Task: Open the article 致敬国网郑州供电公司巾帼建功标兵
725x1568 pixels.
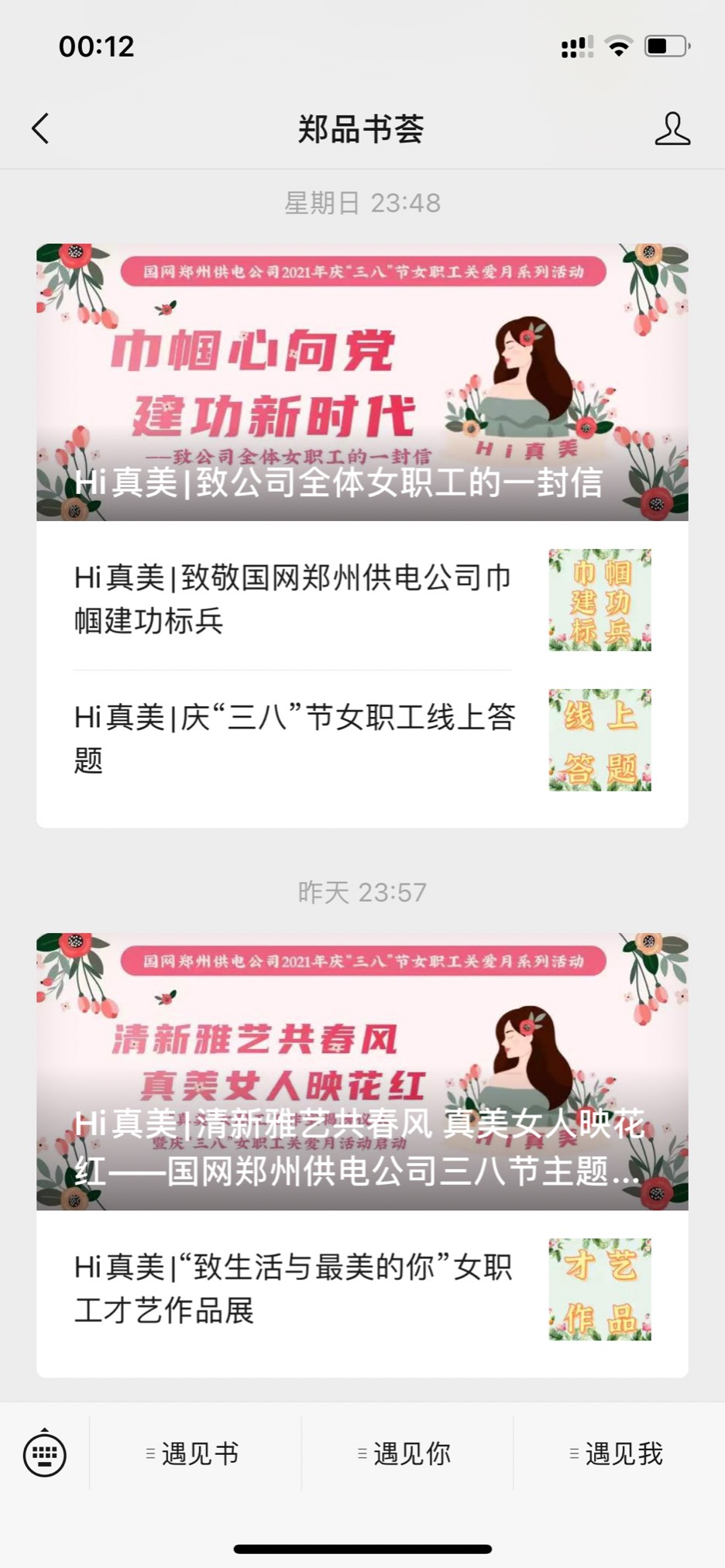Action: tap(362, 599)
